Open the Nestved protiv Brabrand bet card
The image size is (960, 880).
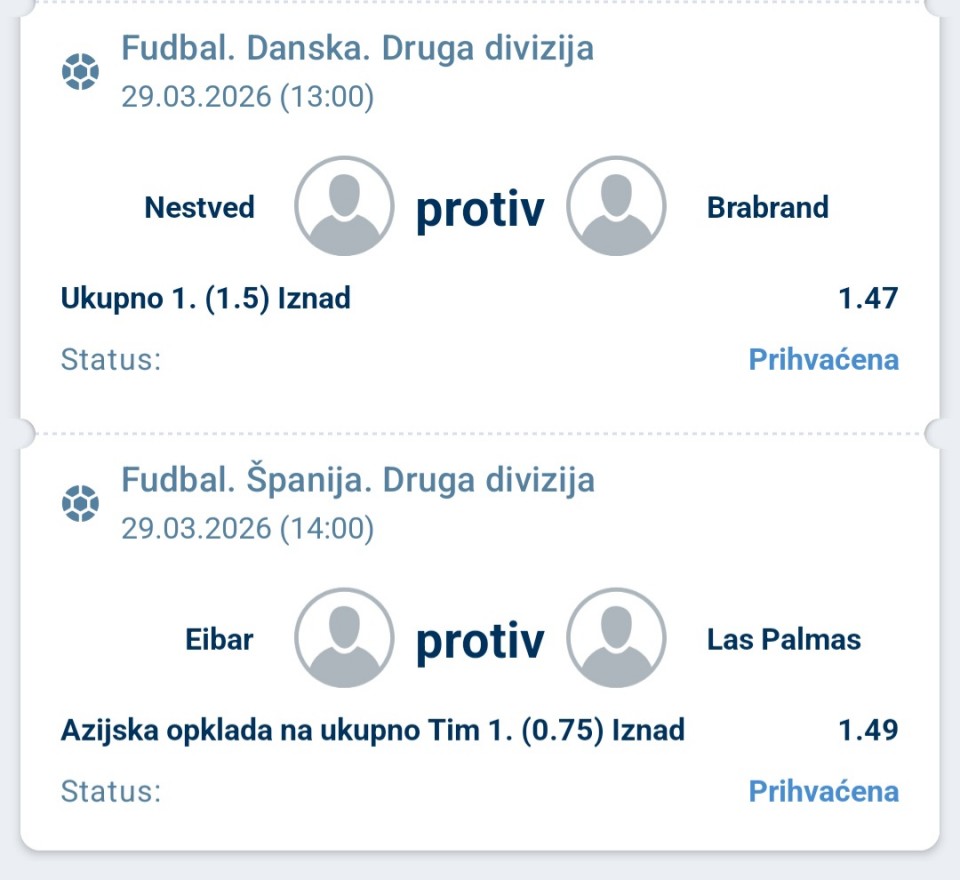pos(479,208)
